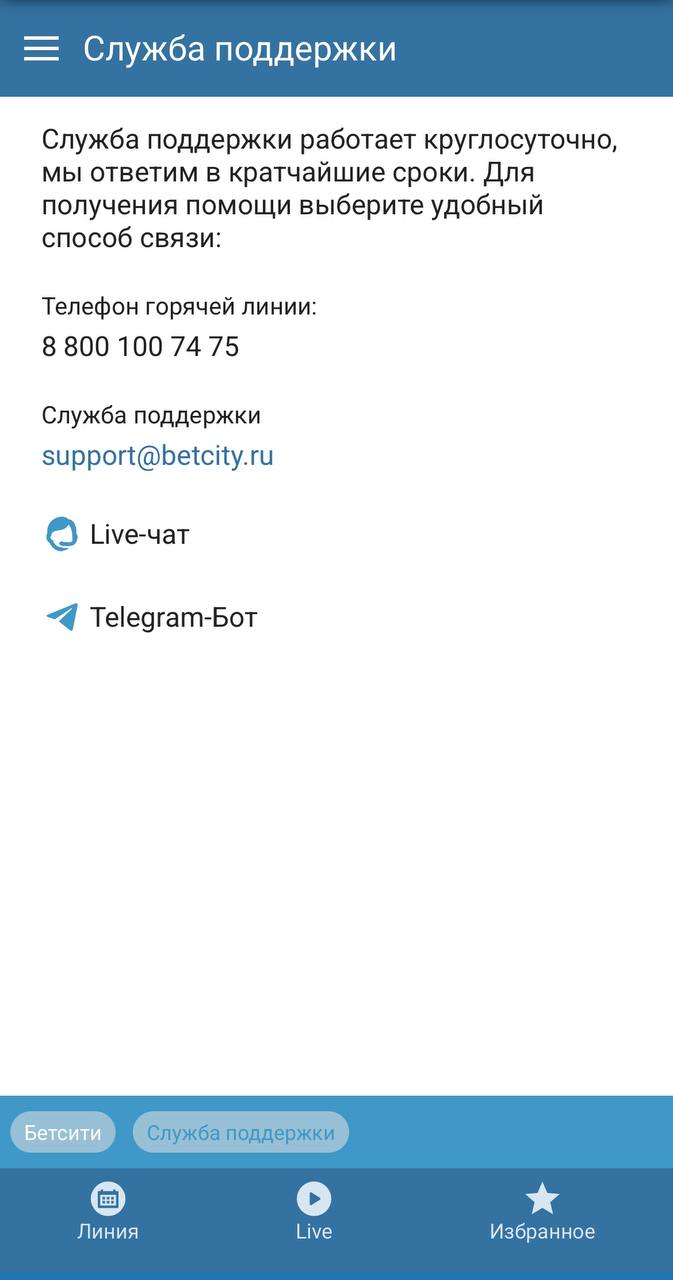Call the hotline 8 800 100 74 75
The width and height of the screenshot is (673, 1280).
(140, 347)
